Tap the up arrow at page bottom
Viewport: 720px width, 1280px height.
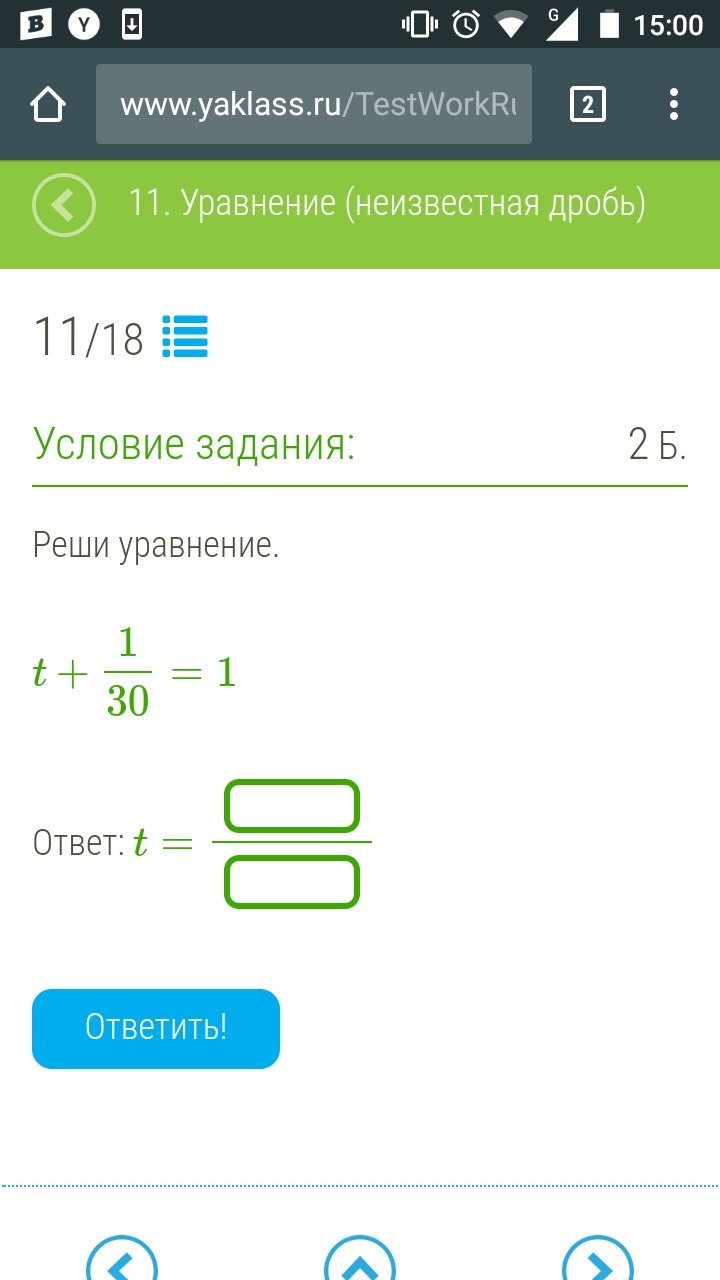point(360,1262)
